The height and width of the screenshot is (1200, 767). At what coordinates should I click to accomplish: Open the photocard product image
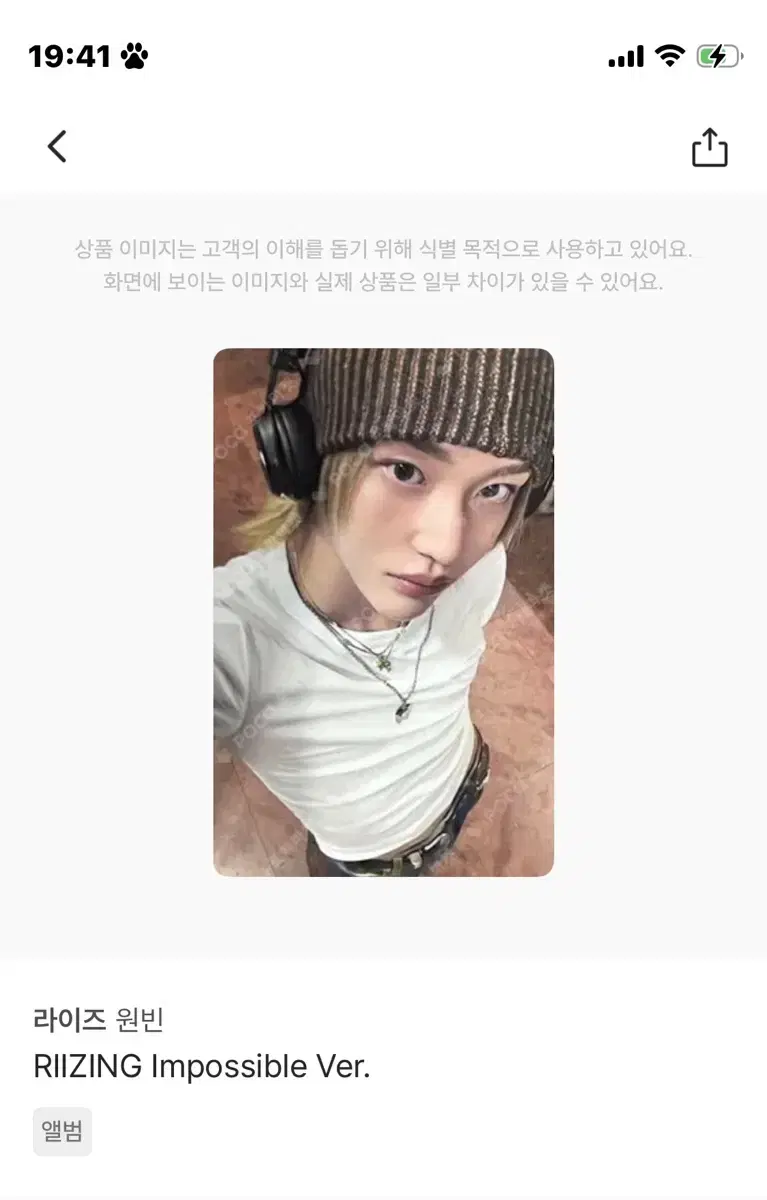pos(383,612)
